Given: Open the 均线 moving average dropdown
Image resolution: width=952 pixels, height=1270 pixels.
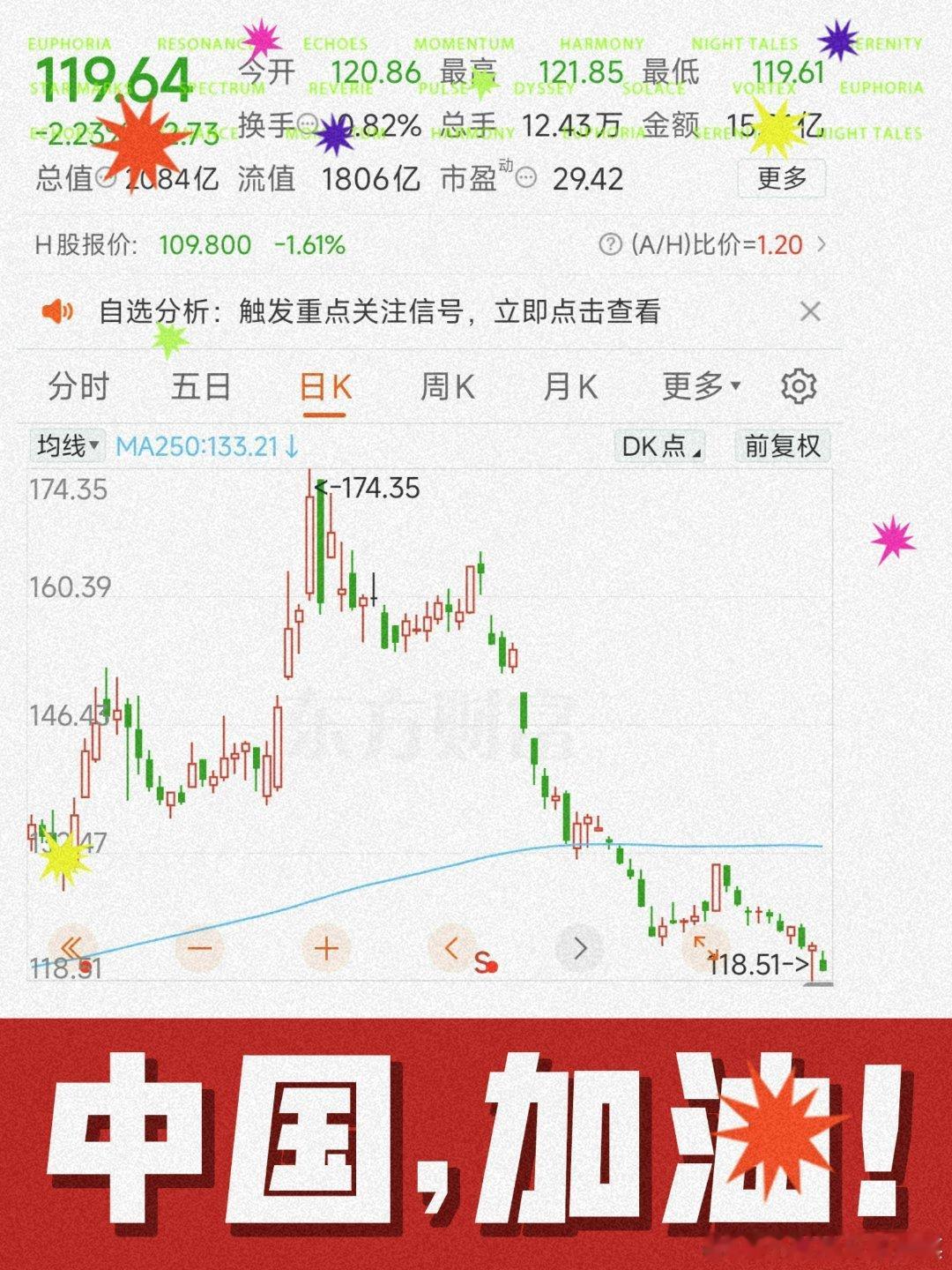Looking at the screenshot, I should (x=68, y=447).
